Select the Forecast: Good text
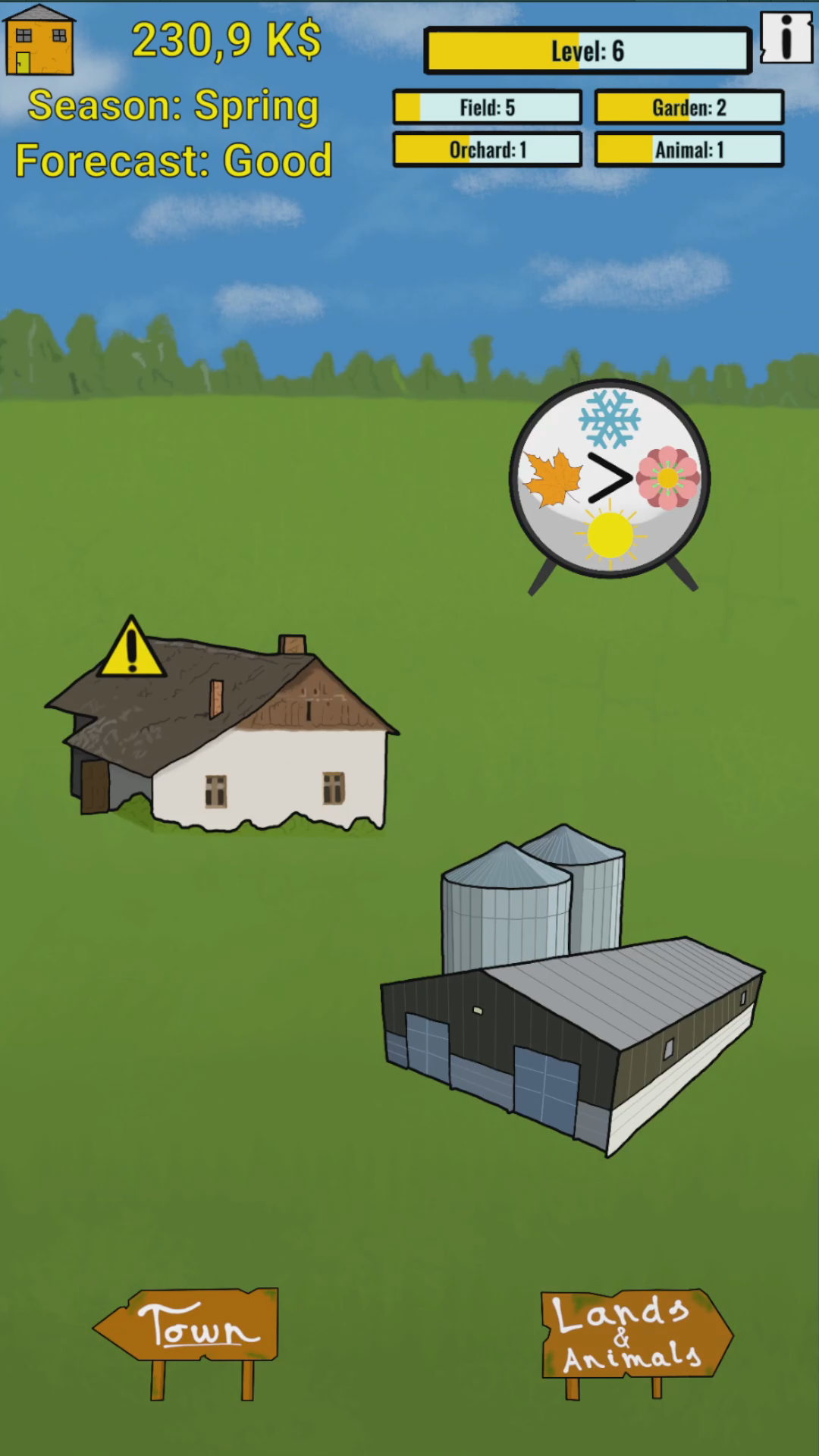819x1456 pixels. [x=173, y=160]
